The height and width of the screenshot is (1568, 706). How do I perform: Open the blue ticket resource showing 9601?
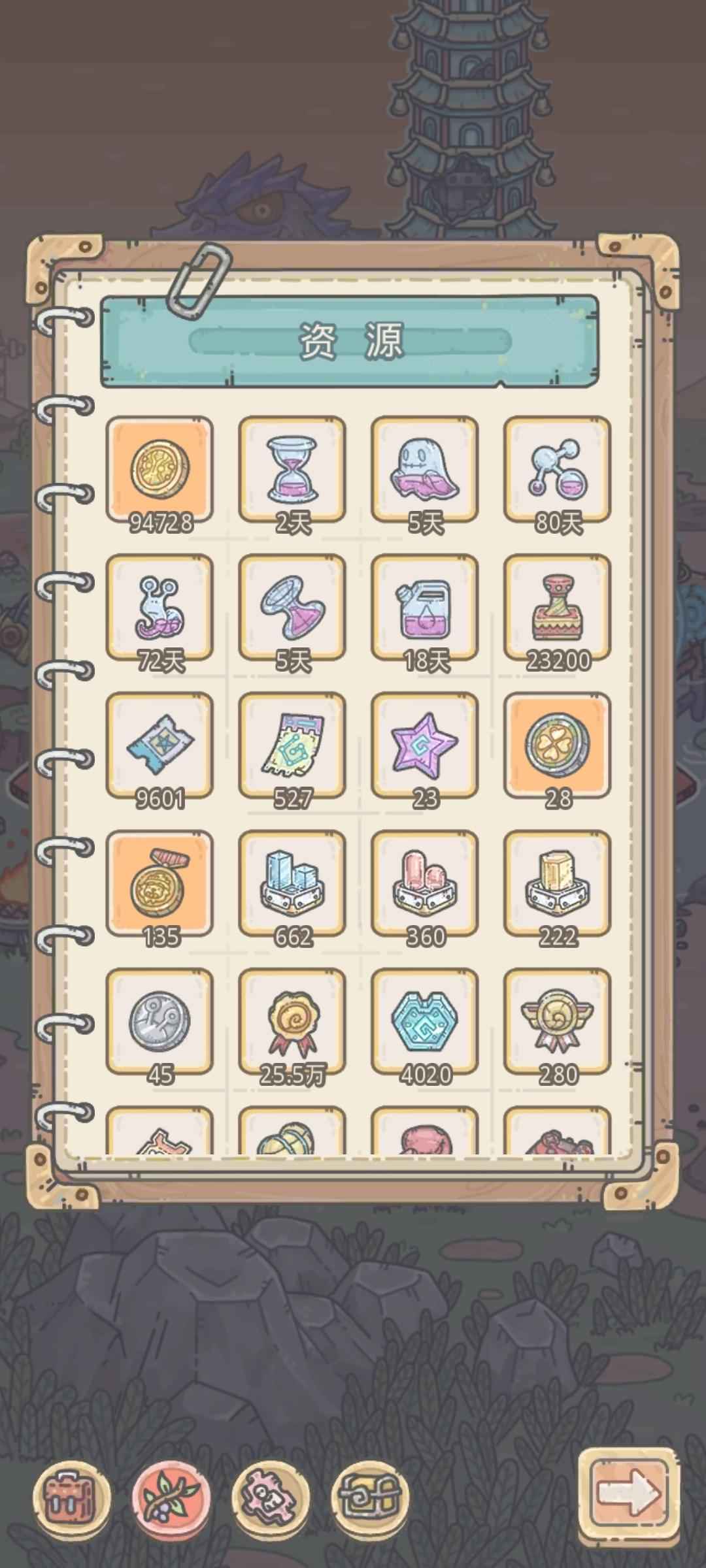160,746
